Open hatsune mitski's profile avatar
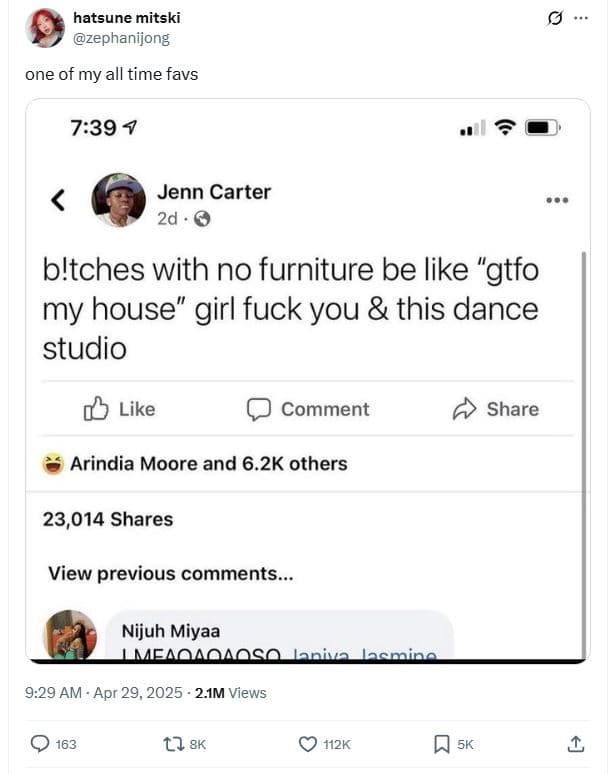 point(45,28)
